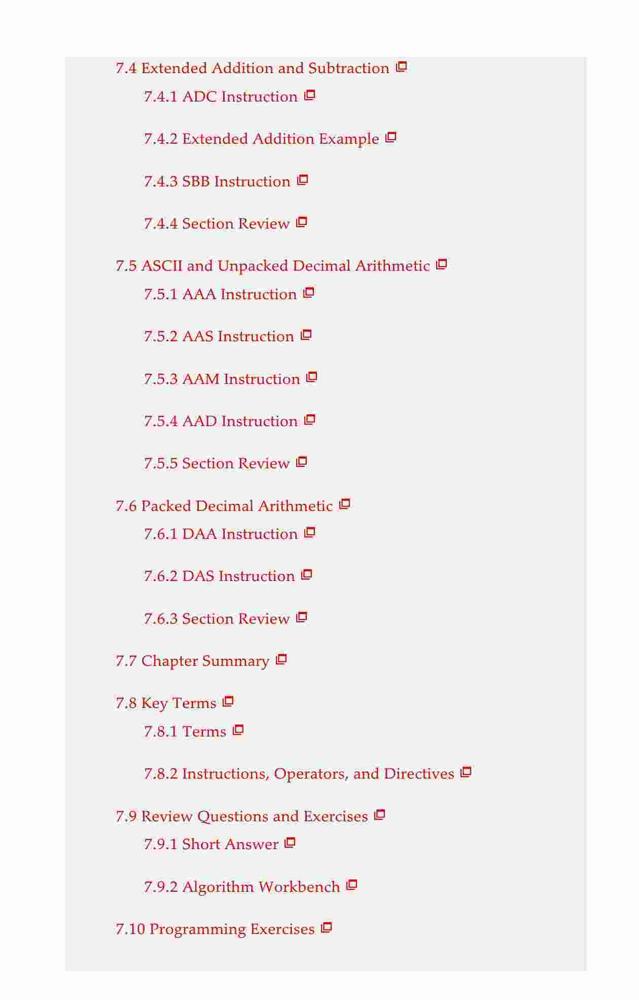Jump to 7.9 Review Questions and Exercises
This screenshot has width=639, height=1000.
click(x=242, y=817)
